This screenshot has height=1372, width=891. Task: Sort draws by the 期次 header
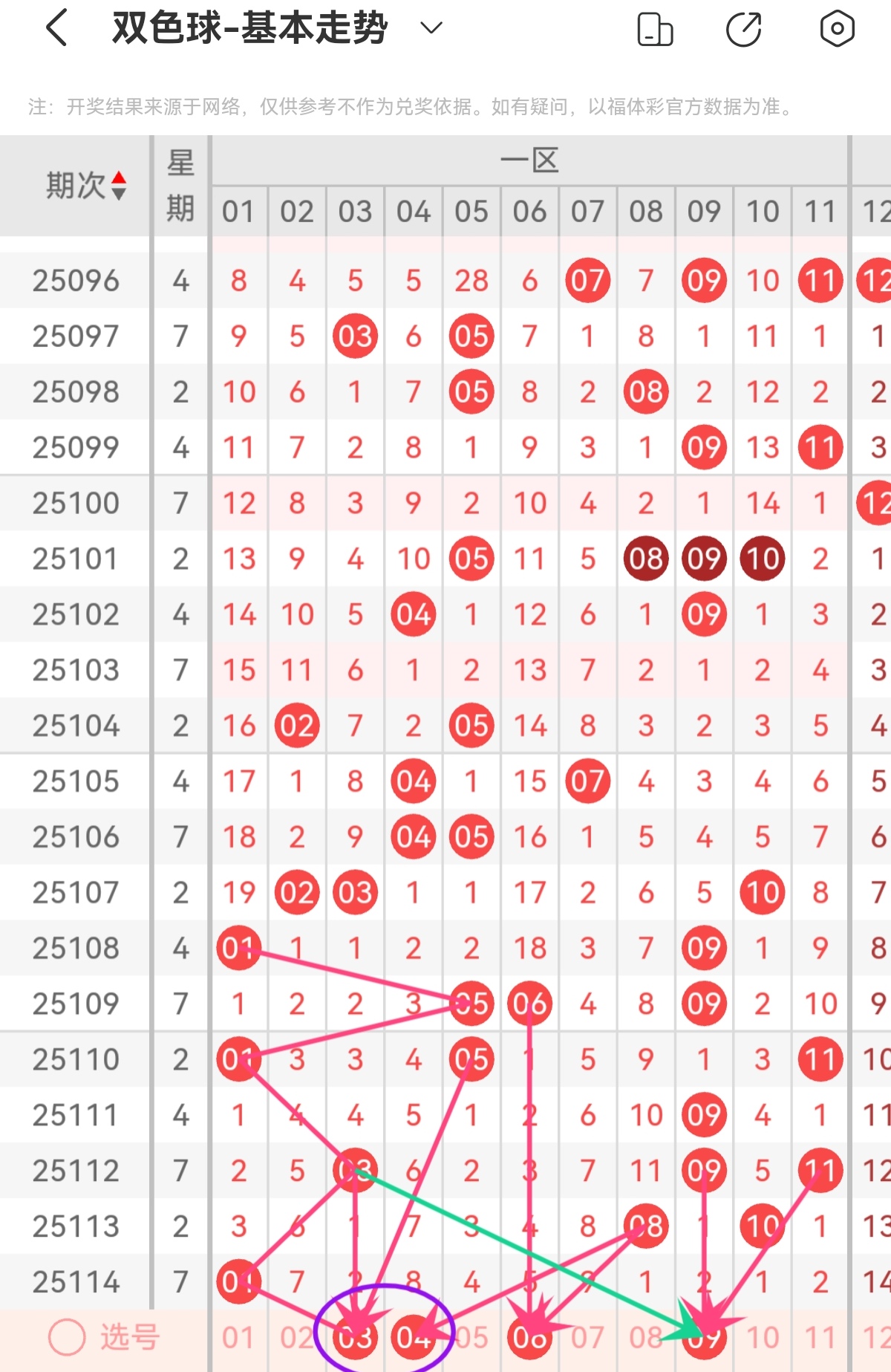pyautogui.click(x=85, y=185)
